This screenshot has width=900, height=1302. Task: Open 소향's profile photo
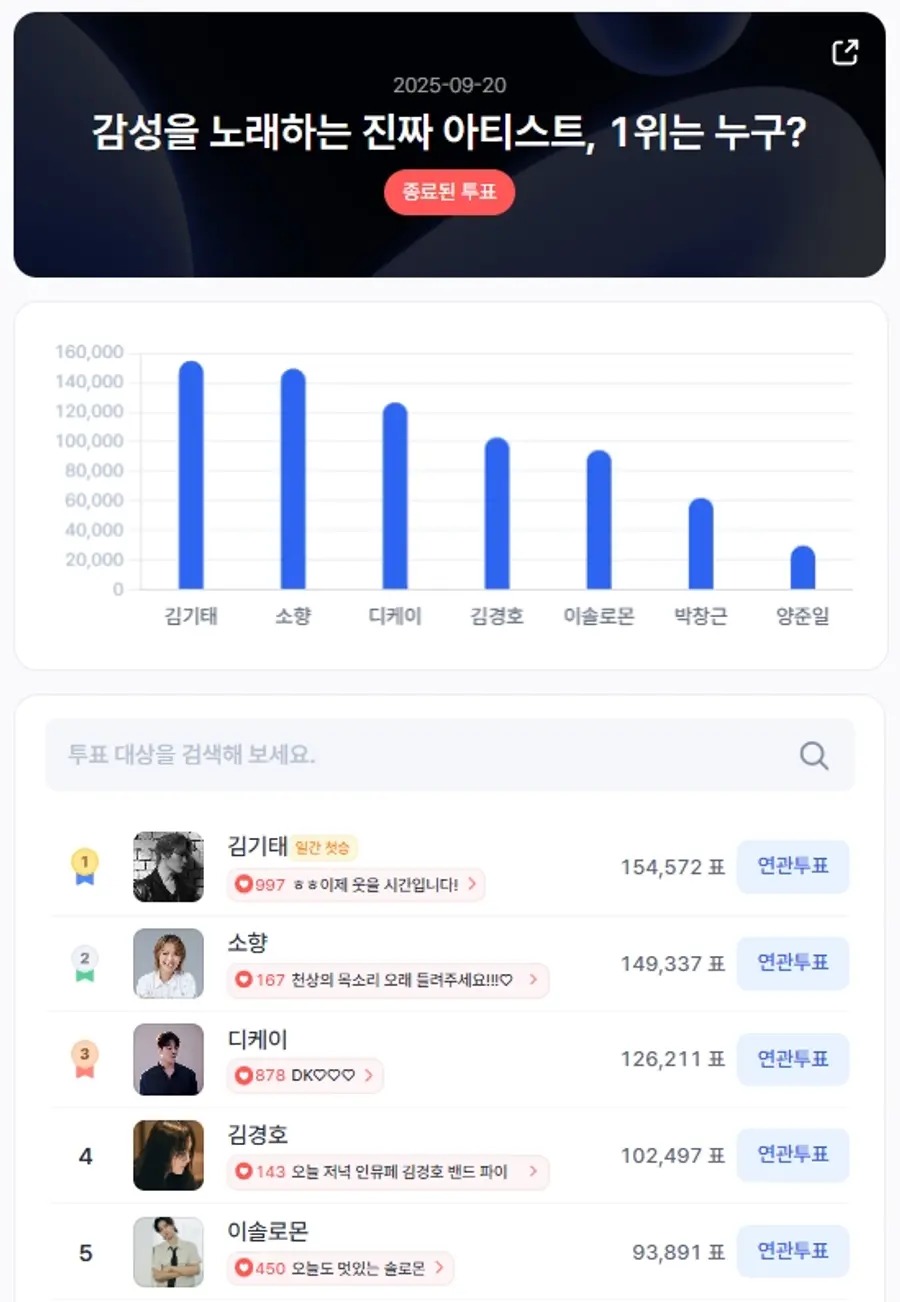(168, 963)
